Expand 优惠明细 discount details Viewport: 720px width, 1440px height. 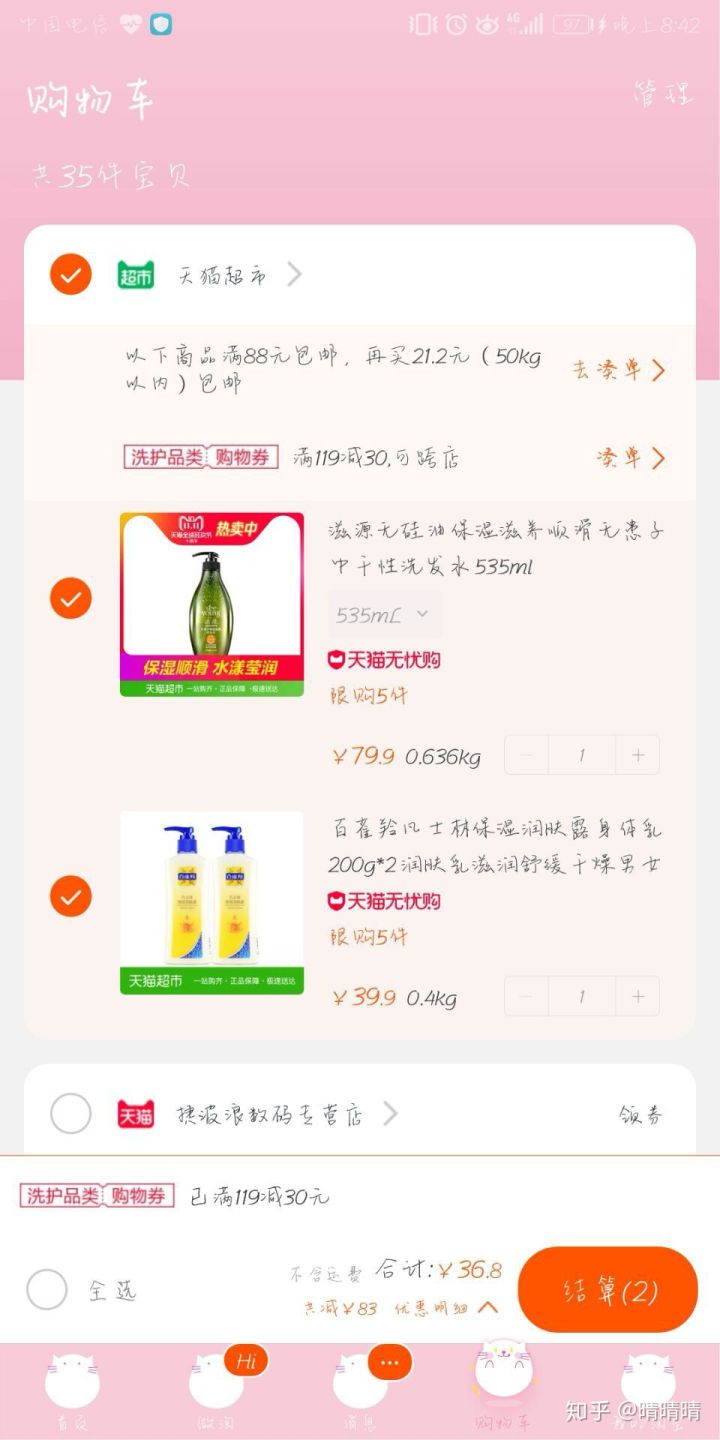click(446, 1308)
